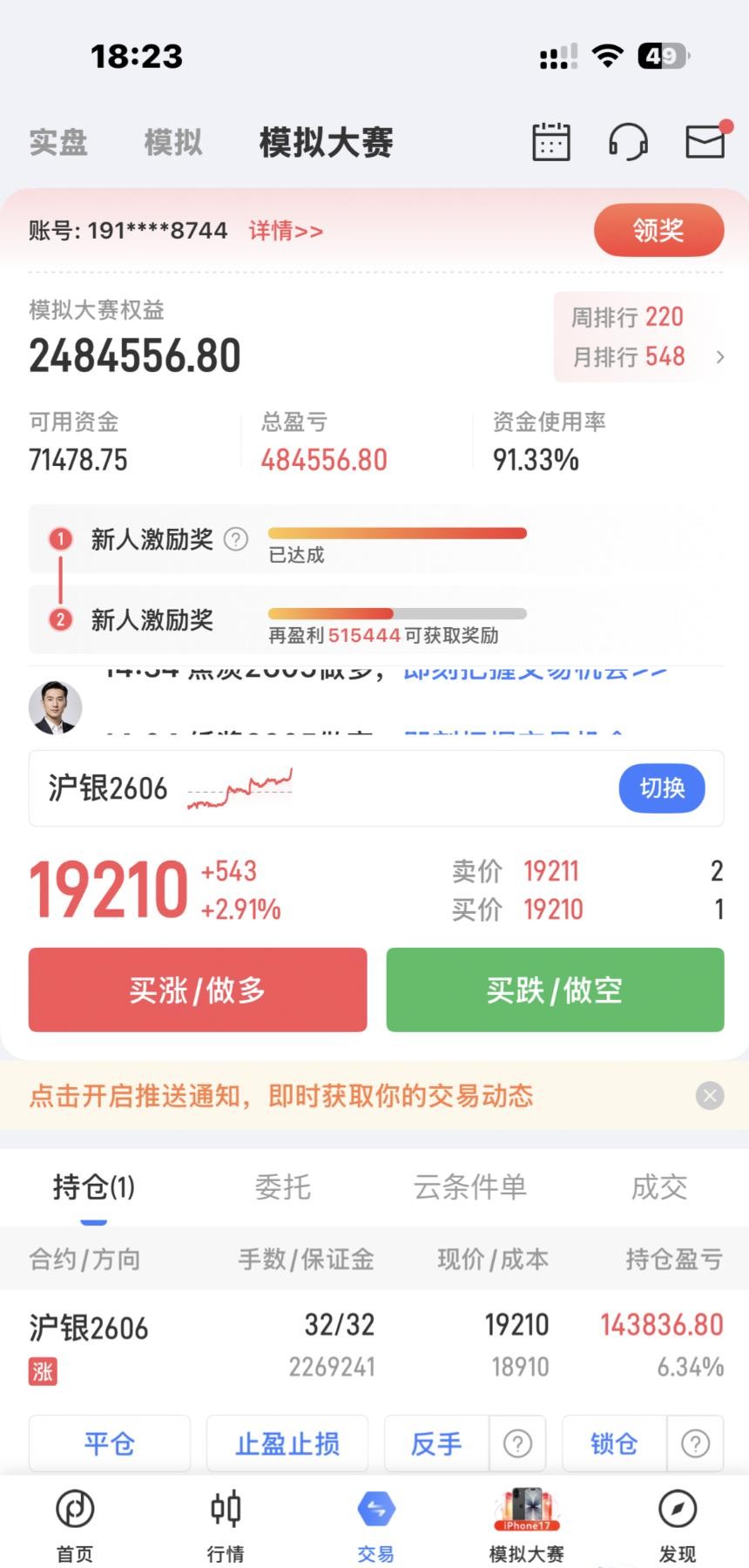This screenshot has height=1568, width=749.
Task: Contact customer service via headset icon
Action: (x=627, y=141)
